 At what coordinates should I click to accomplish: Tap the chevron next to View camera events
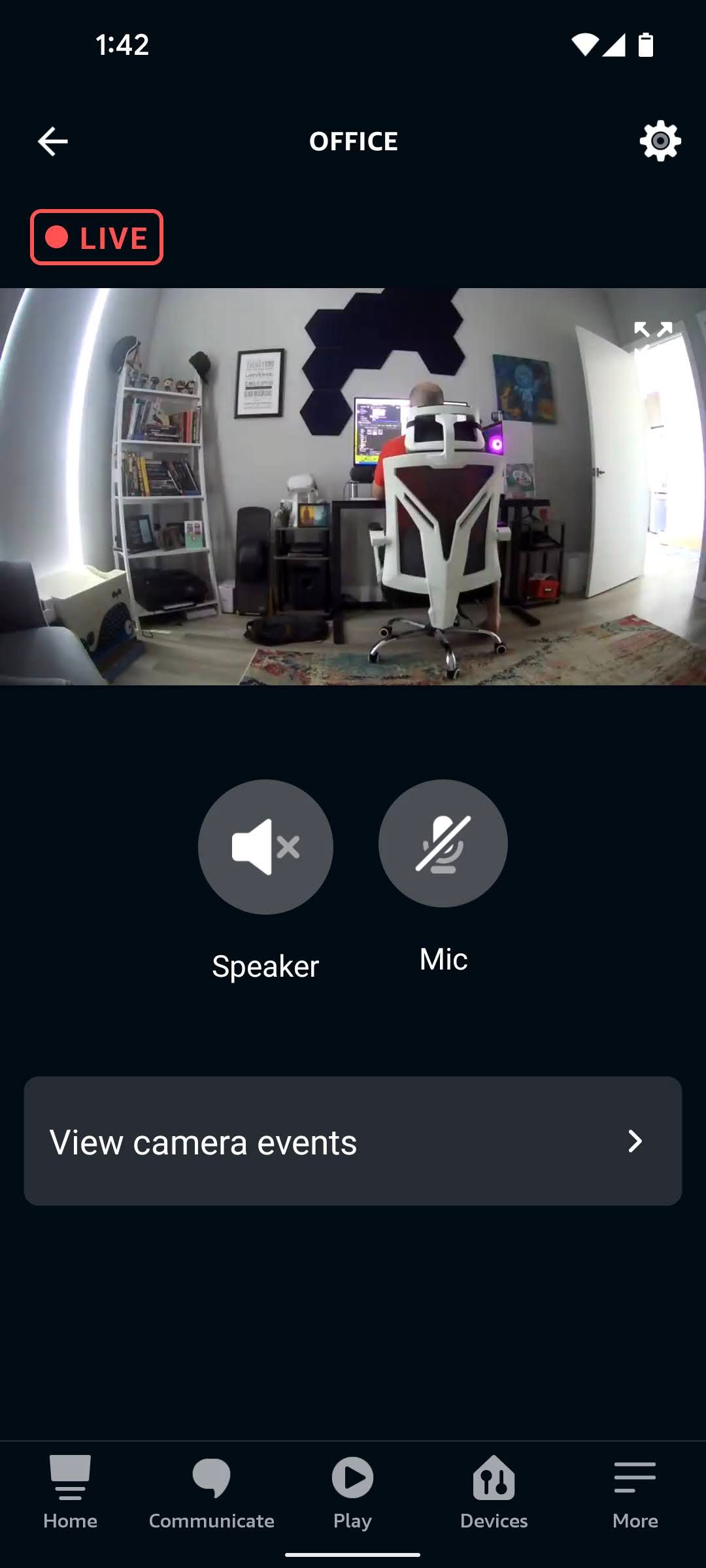pos(635,1143)
